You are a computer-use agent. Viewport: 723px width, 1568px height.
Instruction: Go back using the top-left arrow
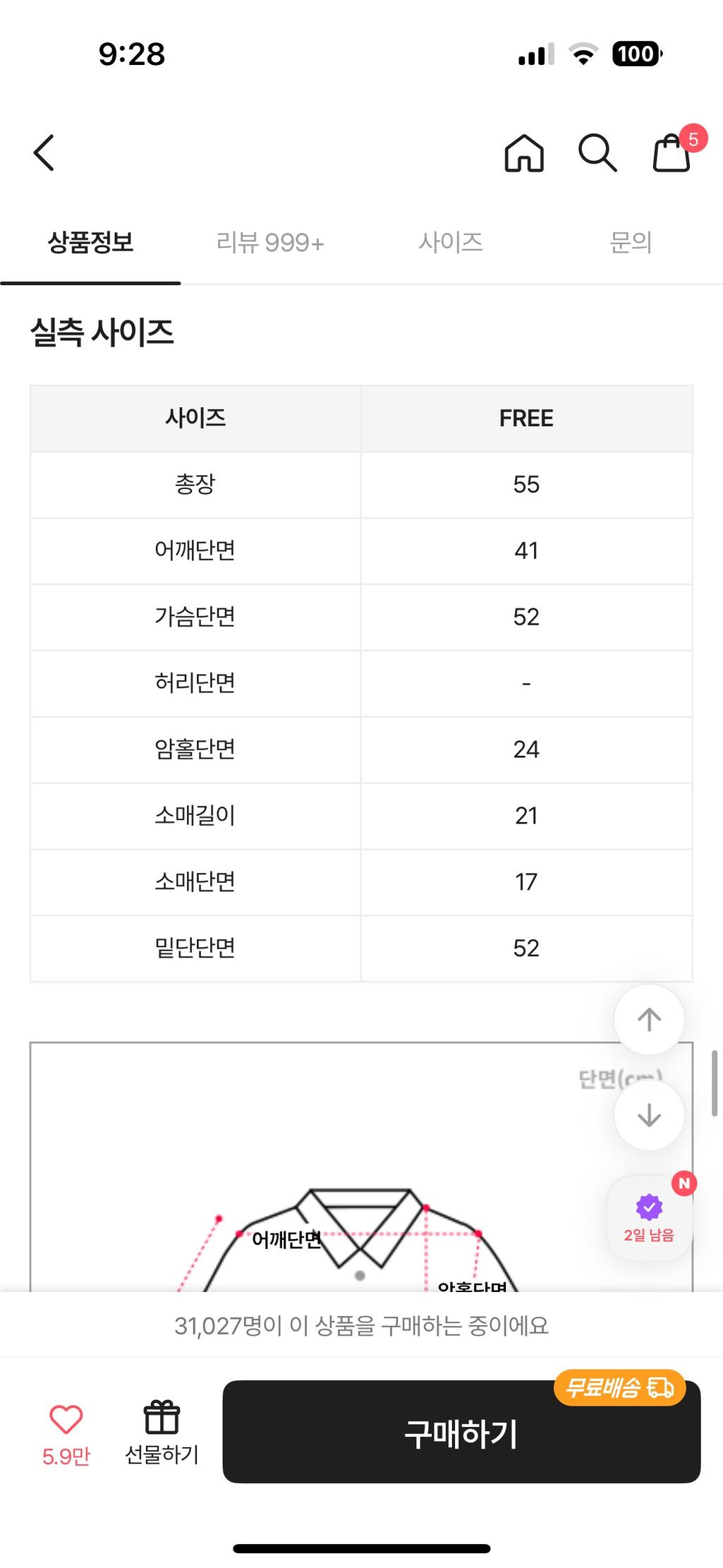[x=44, y=152]
